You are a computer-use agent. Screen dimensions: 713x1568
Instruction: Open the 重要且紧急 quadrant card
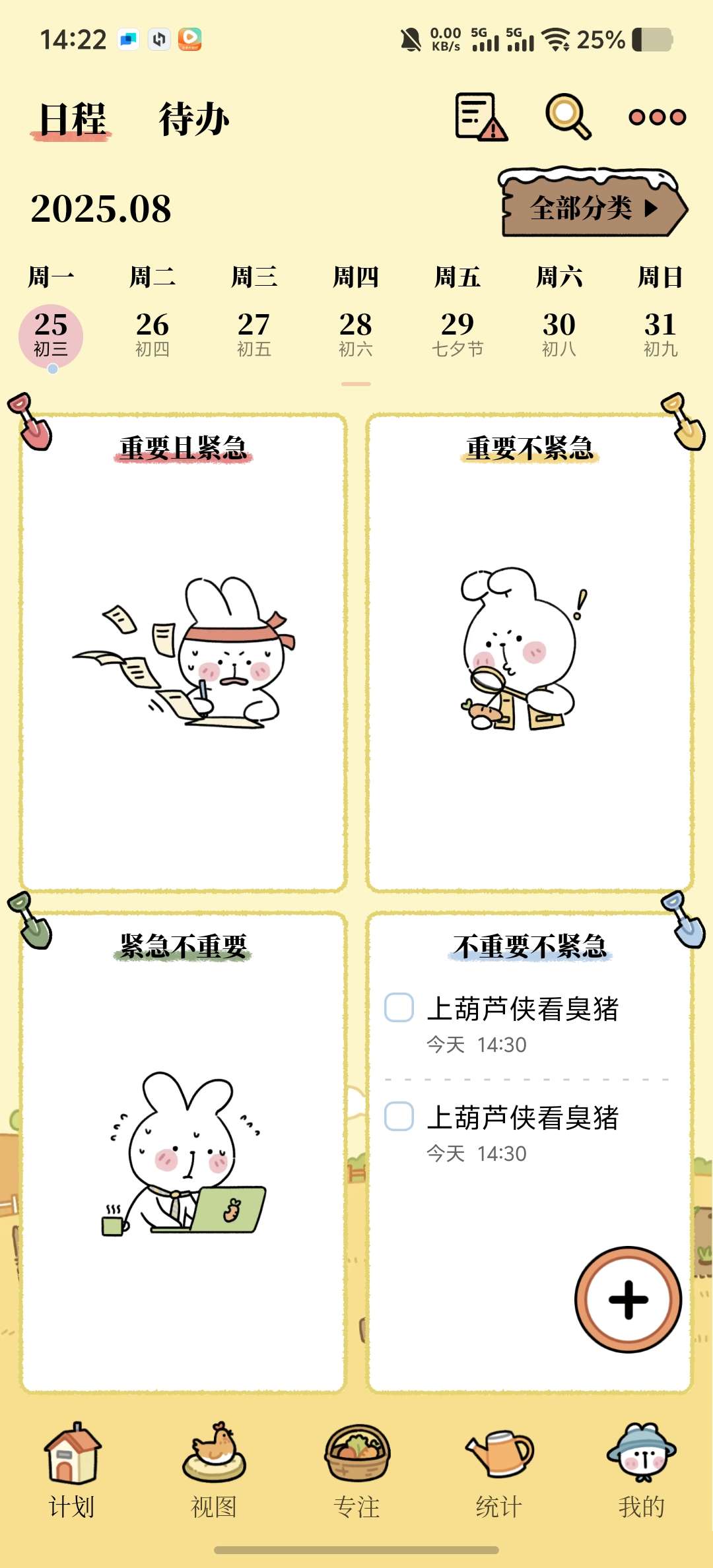[183, 653]
